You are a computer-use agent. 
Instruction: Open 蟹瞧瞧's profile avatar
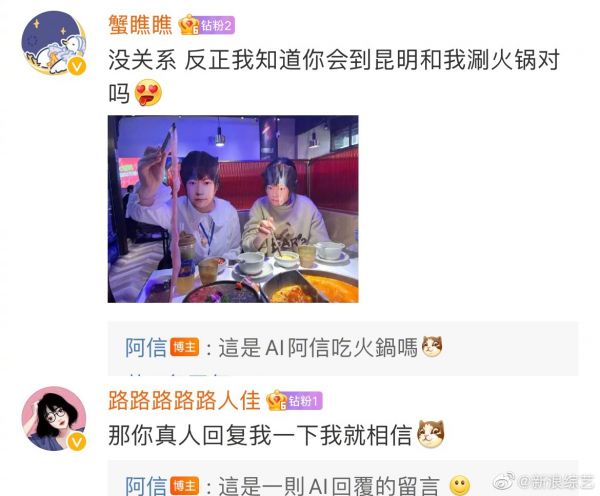click(54, 42)
